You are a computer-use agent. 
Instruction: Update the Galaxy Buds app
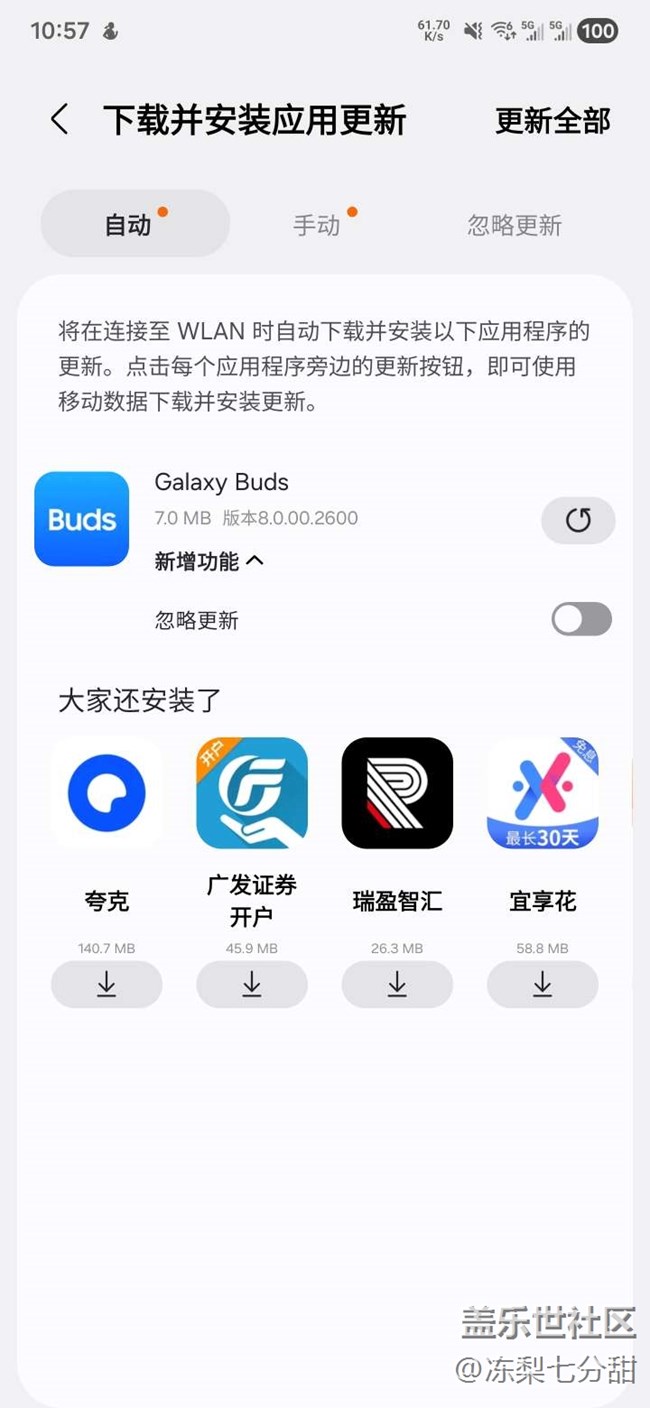[578, 521]
